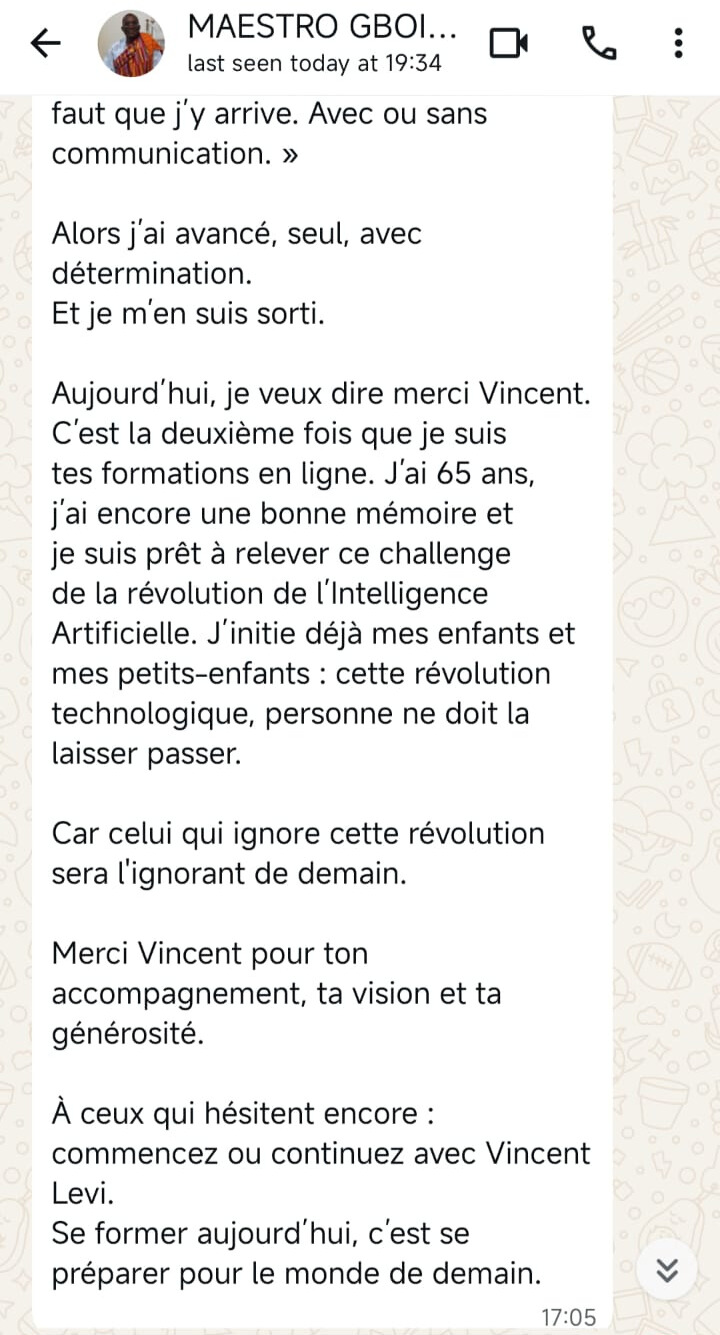720x1335 pixels.
Task: Open MAESTRO GBOI contact info
Action: point(320,43)
